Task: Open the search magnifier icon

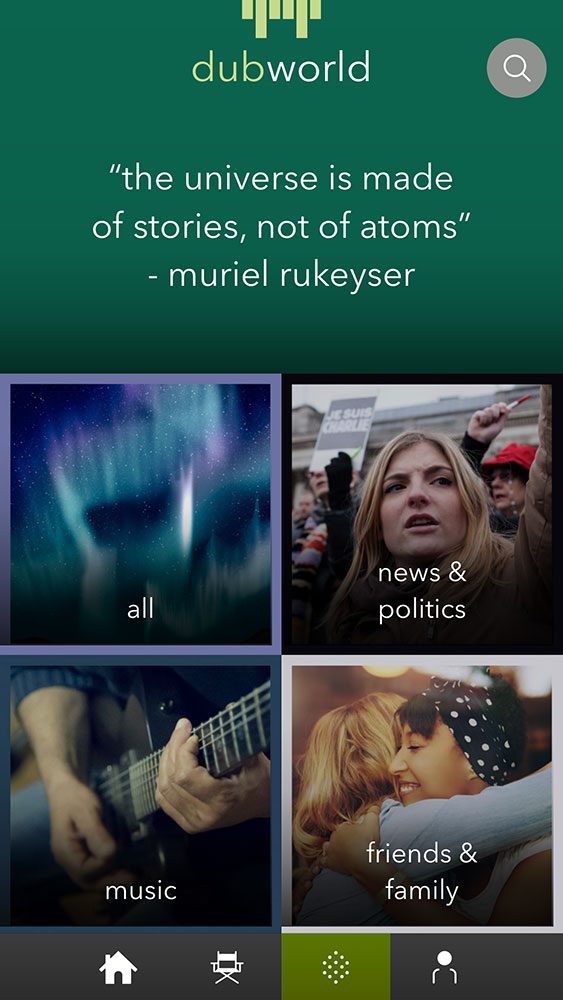Action: point(516,68)
